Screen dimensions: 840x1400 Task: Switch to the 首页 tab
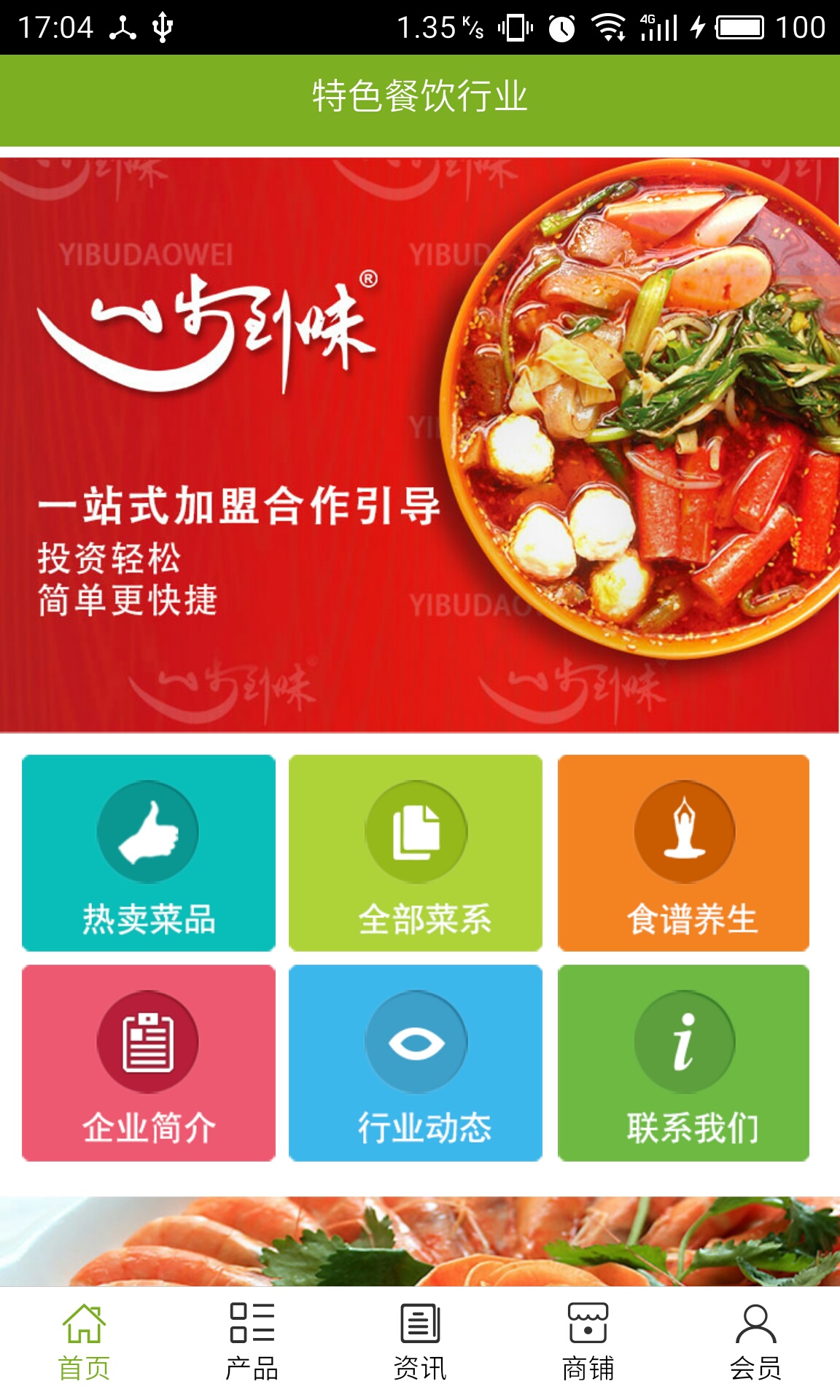coord(84,1342)
